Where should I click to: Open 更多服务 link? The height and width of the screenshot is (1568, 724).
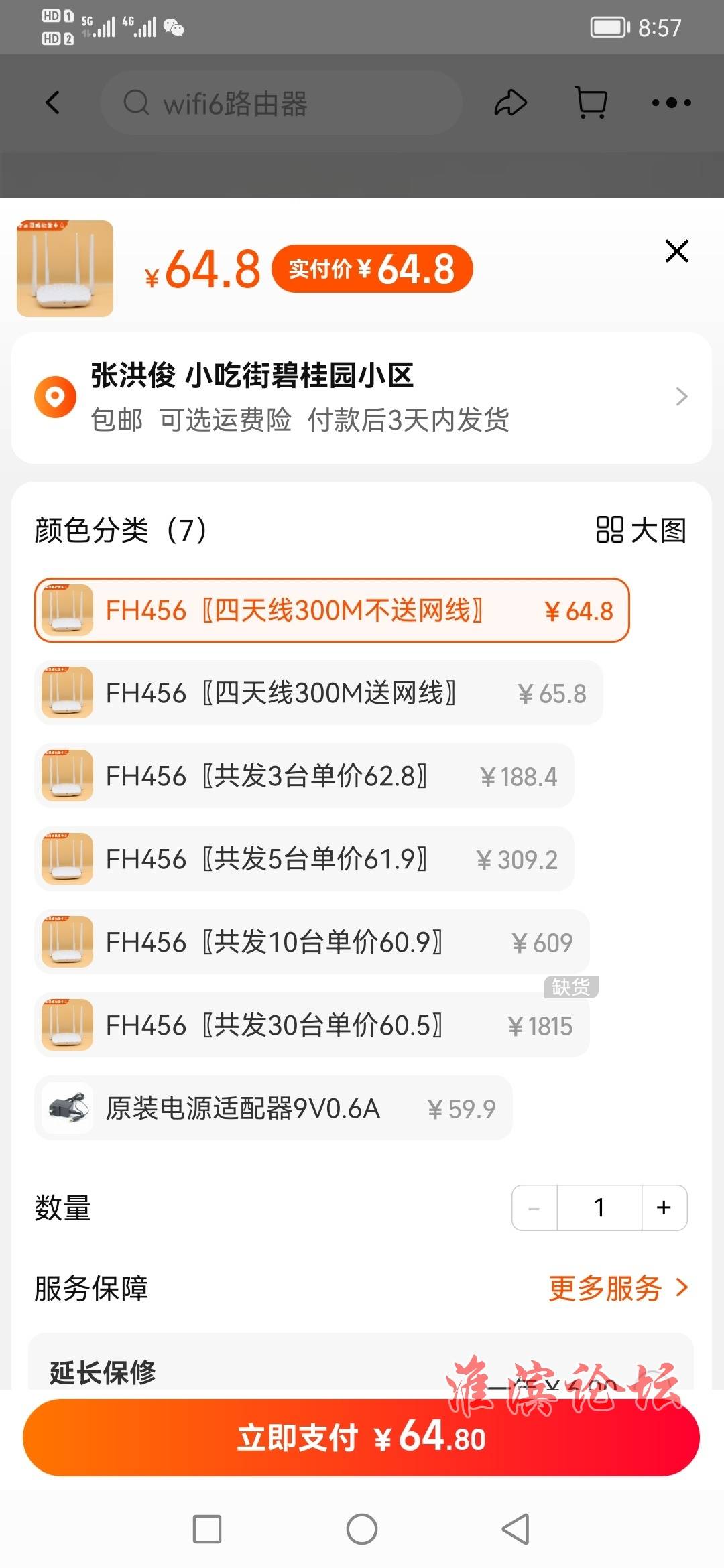618,1288
